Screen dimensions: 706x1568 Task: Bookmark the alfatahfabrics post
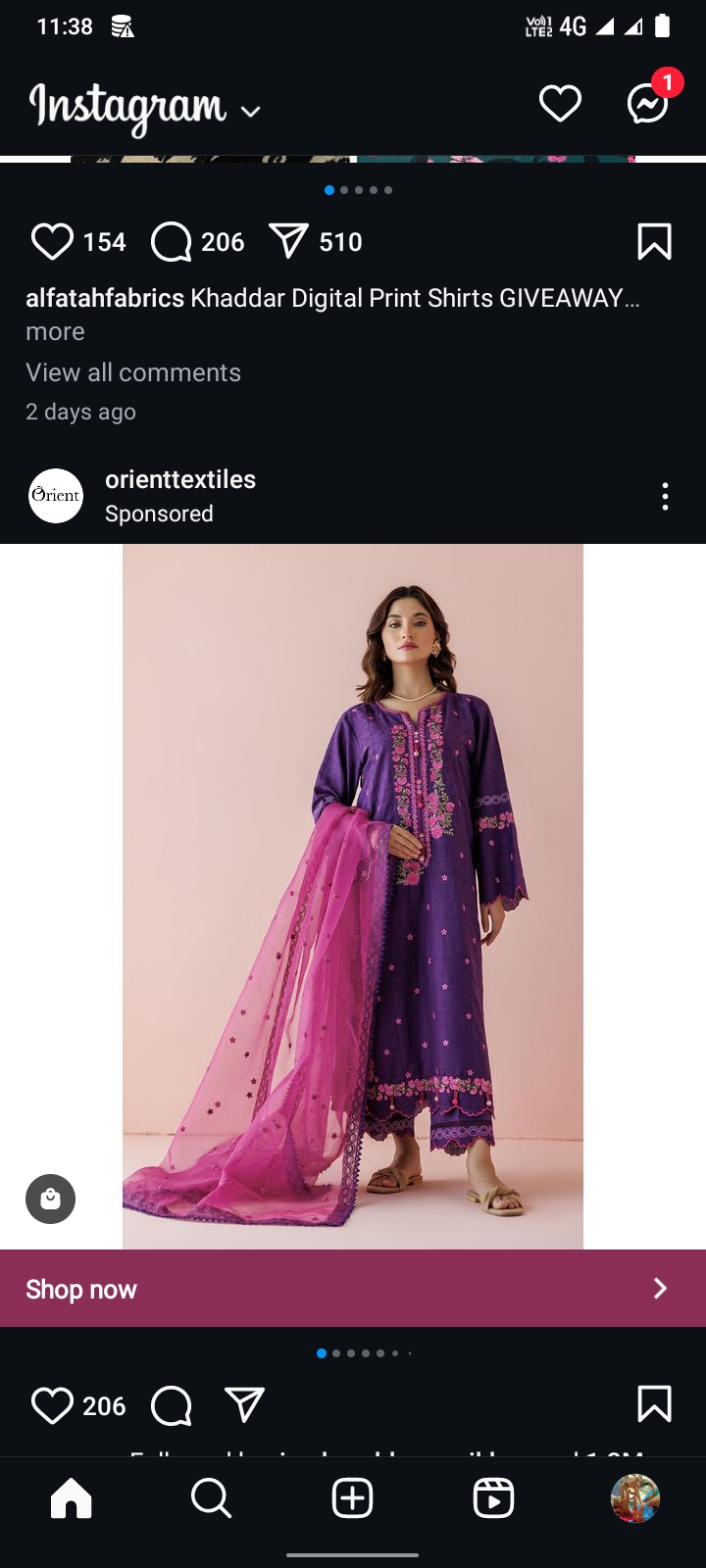tap(654, 241)
